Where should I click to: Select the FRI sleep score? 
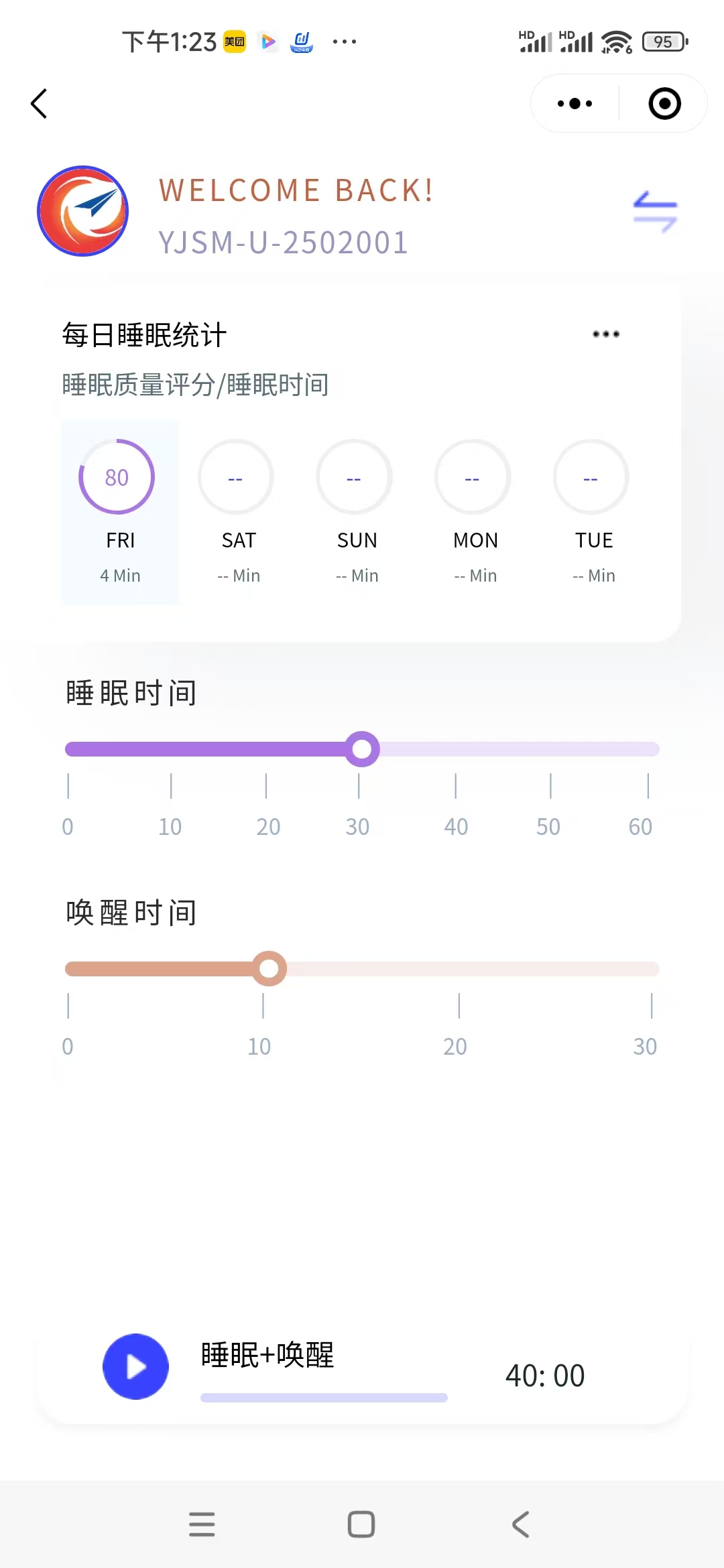click(117, 477)
